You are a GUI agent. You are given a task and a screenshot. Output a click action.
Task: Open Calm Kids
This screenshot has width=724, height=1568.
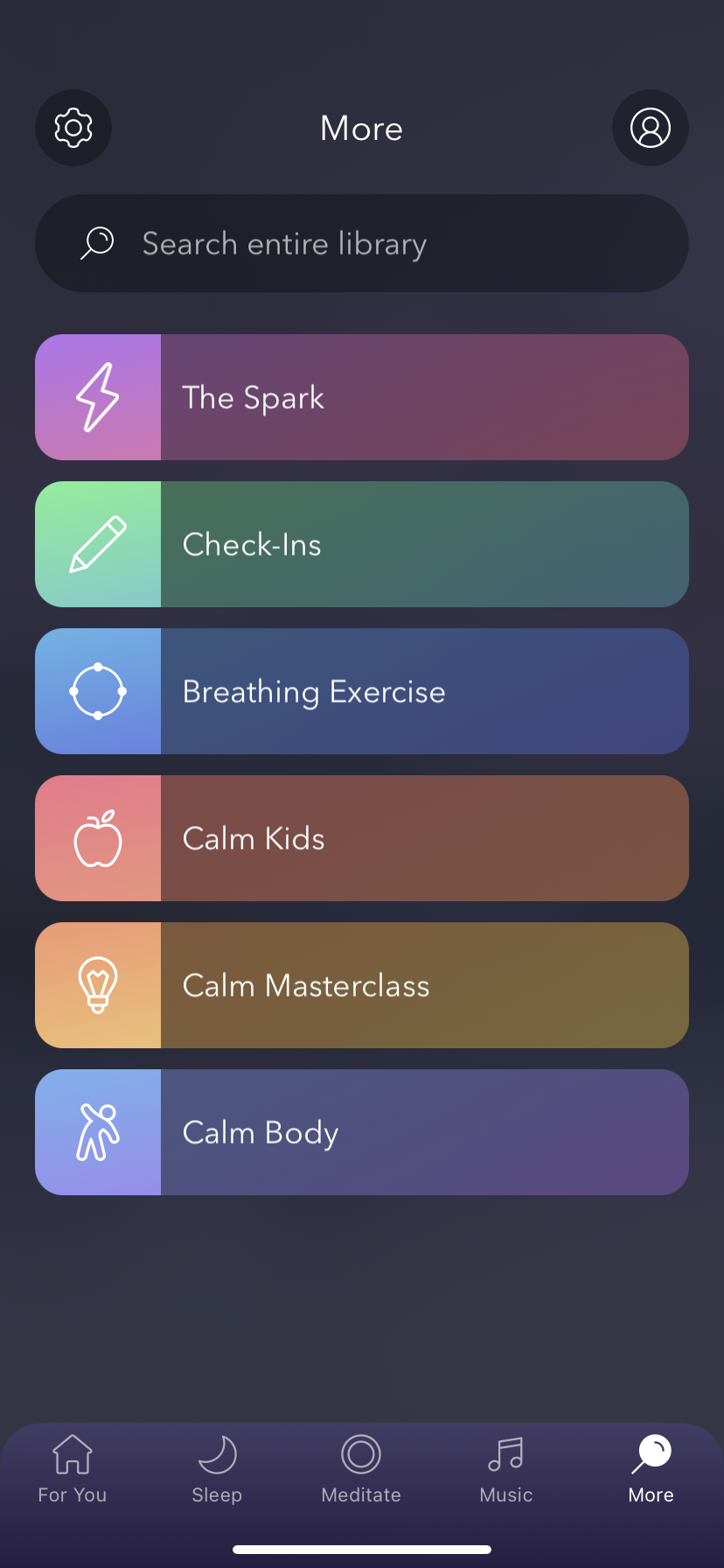(x=362, y=838)
